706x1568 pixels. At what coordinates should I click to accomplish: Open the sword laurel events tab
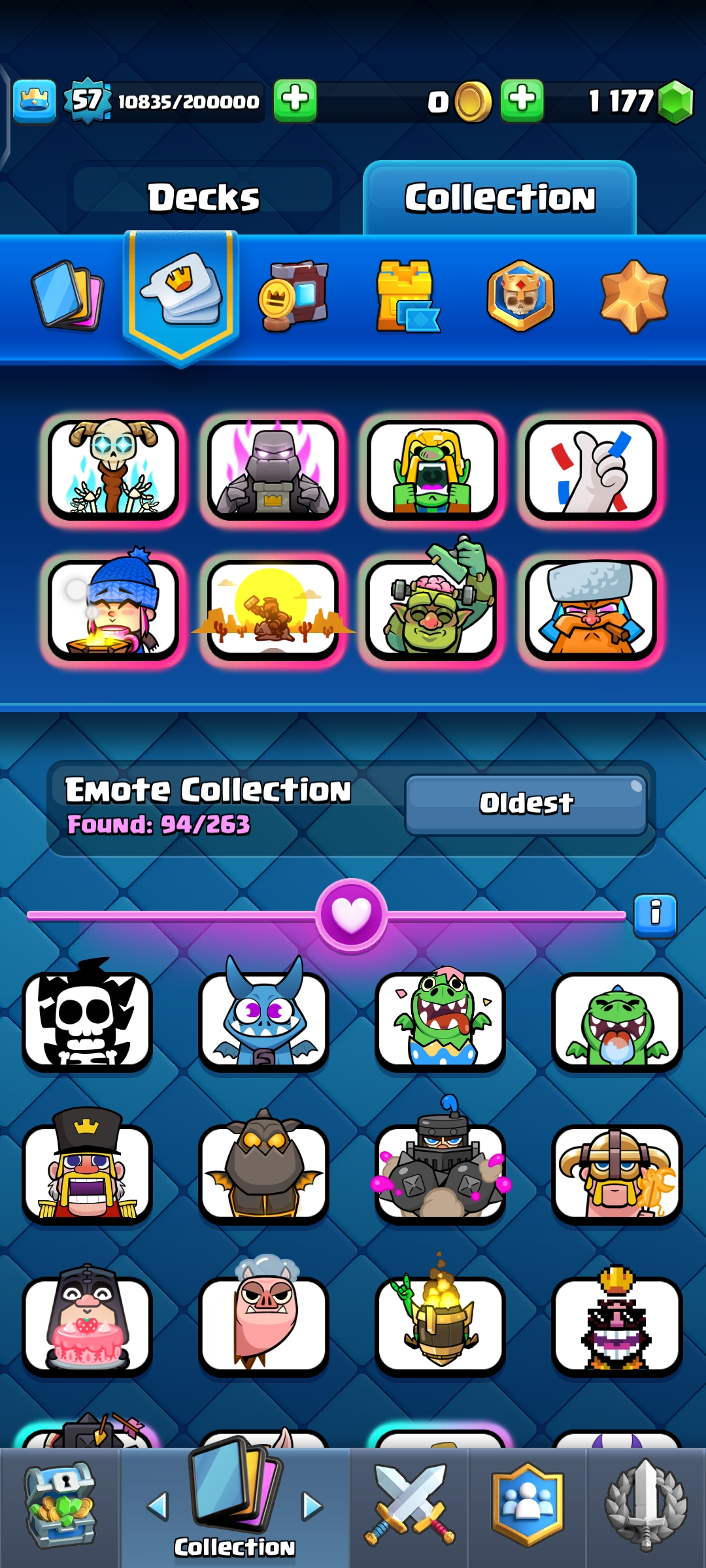pyautogui.click(x=646, y=1506)
